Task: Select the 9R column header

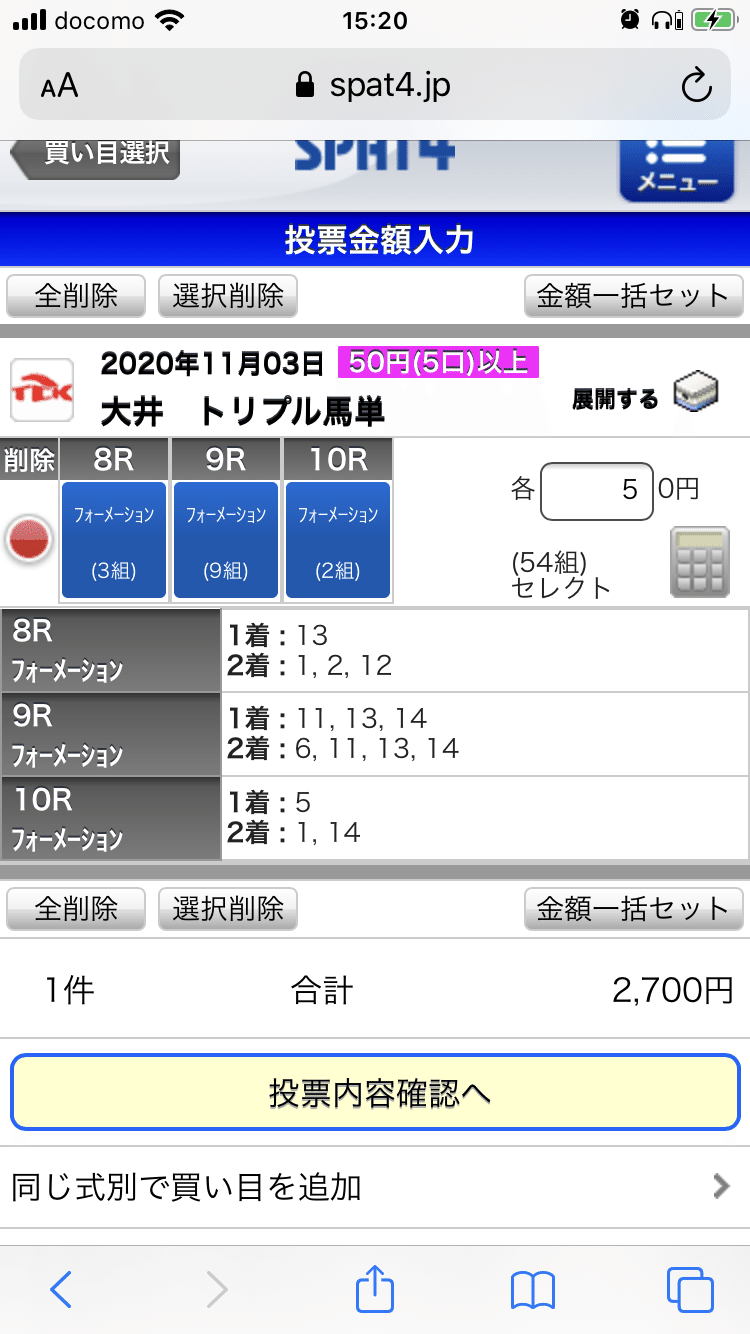Action: [x=225, y=458]
